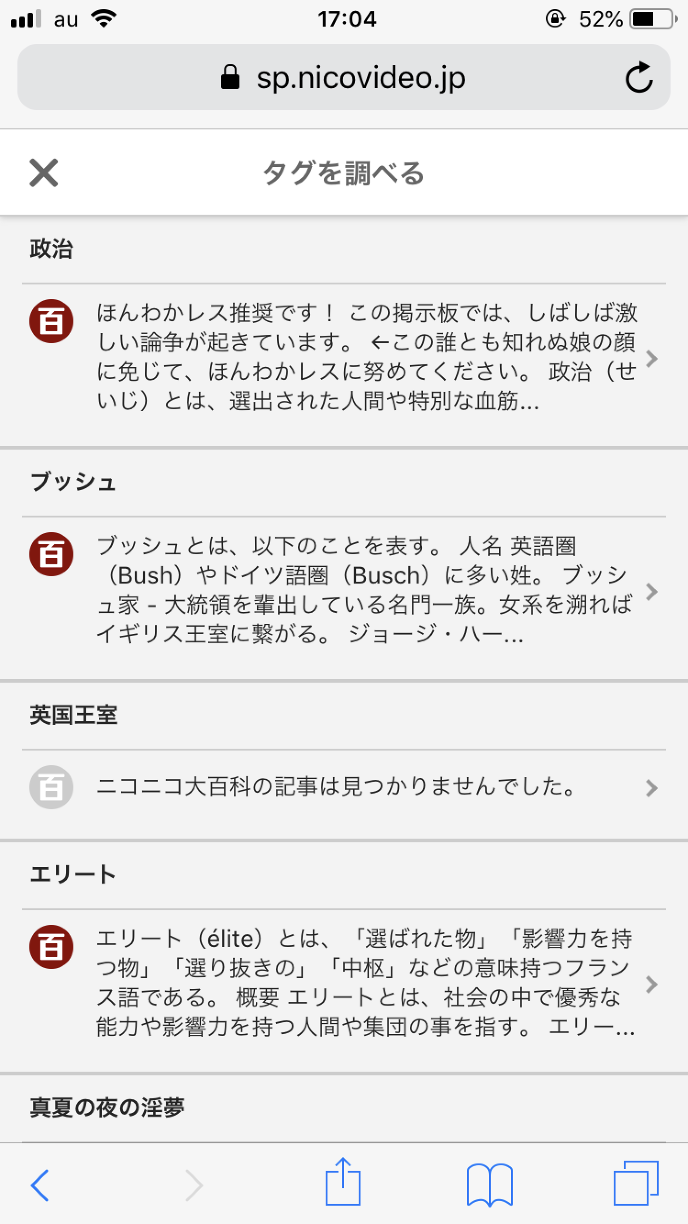Reload the page in Safari

pos(638,79)
